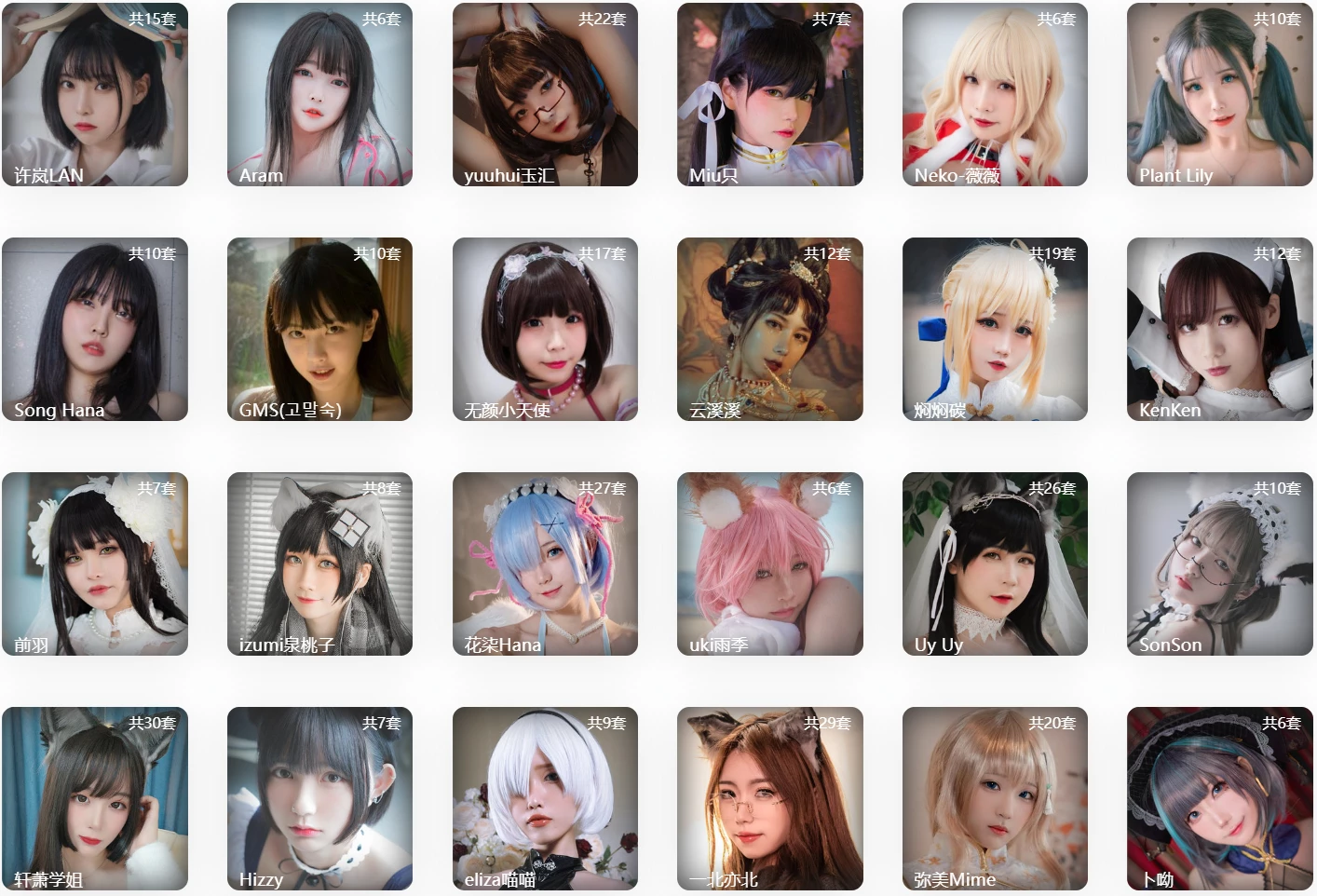Viewport: 1317px width, 896px height.
Task: Open the SonSon collection
Action: click(1219, 563)
